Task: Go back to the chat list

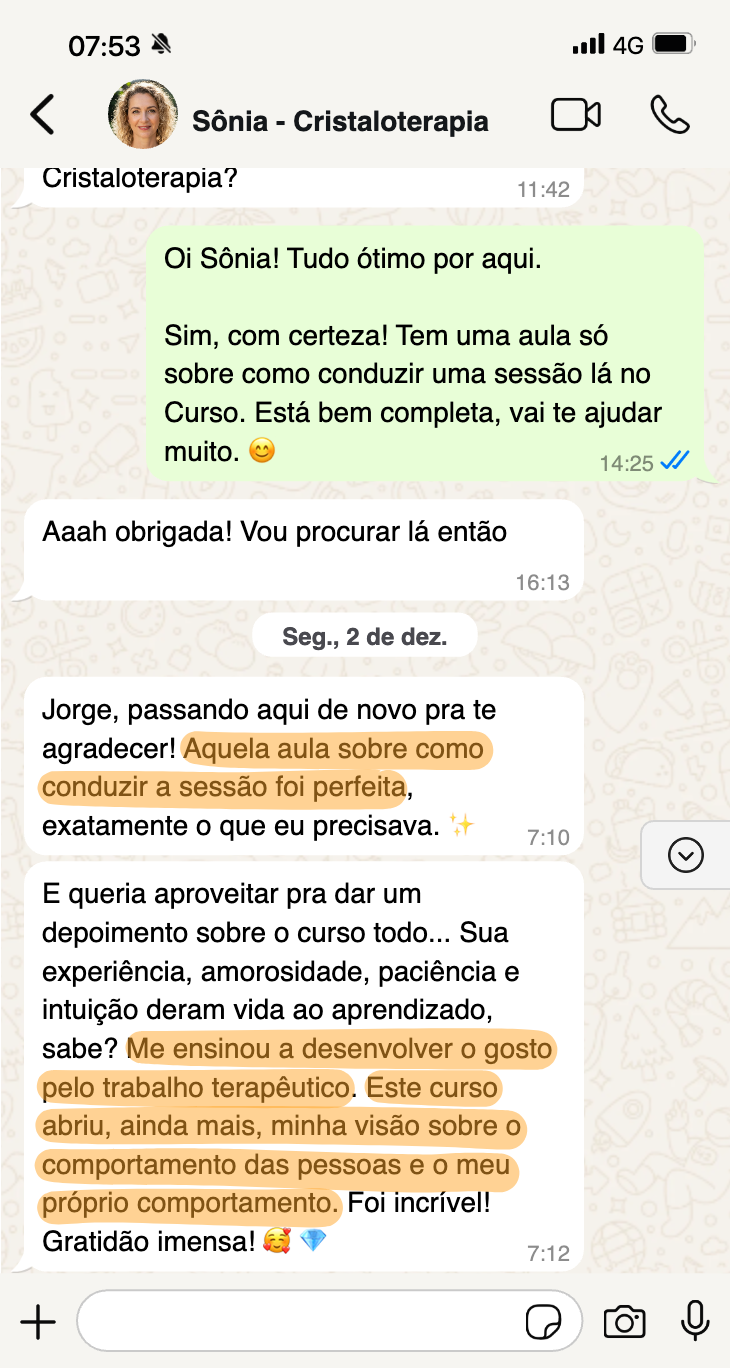Action: point(42,115)
